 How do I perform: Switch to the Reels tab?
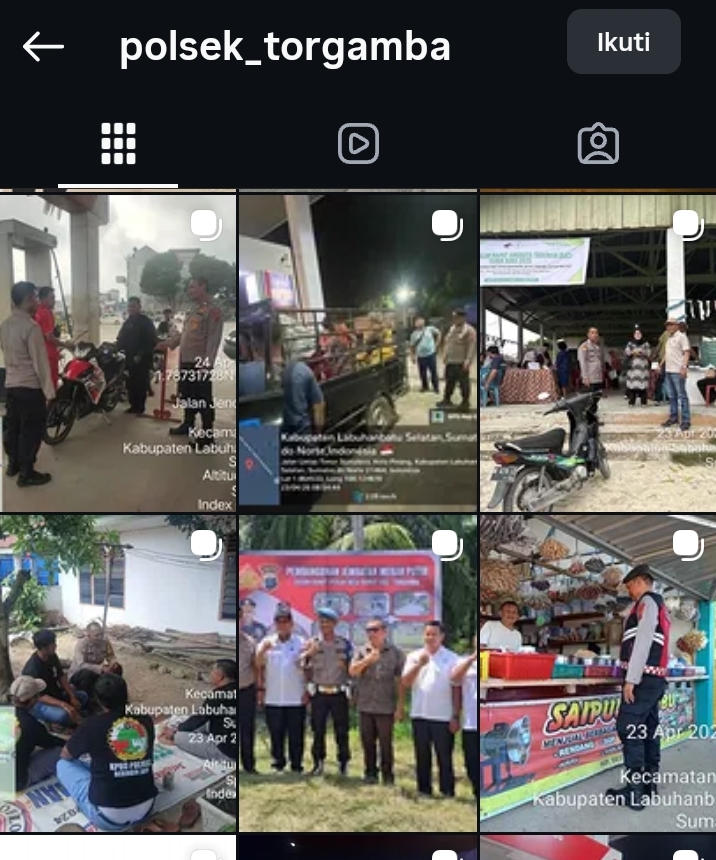pos(358,144)
